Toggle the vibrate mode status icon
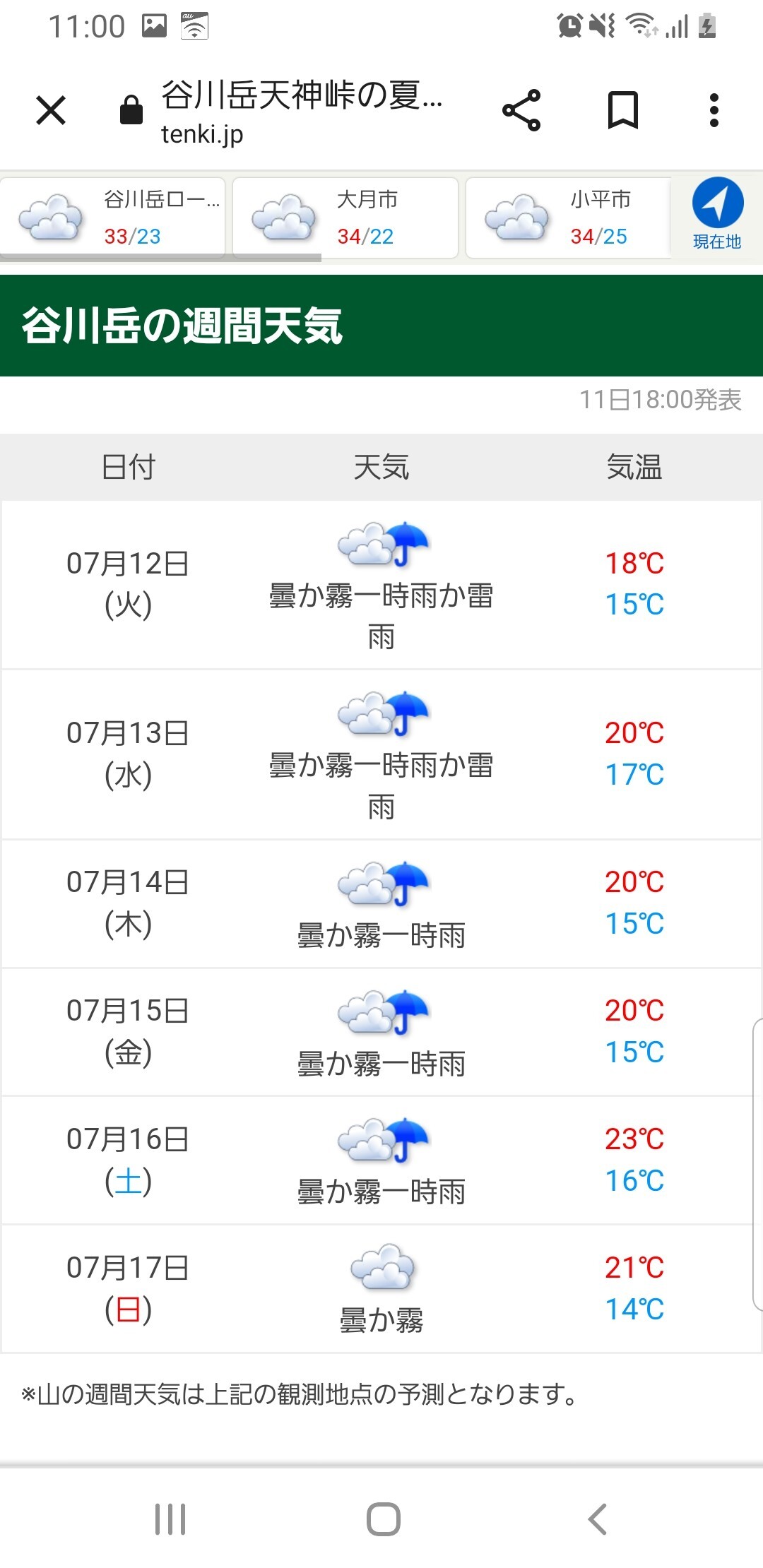The image size is (763, 1568). tap(601, 25)
